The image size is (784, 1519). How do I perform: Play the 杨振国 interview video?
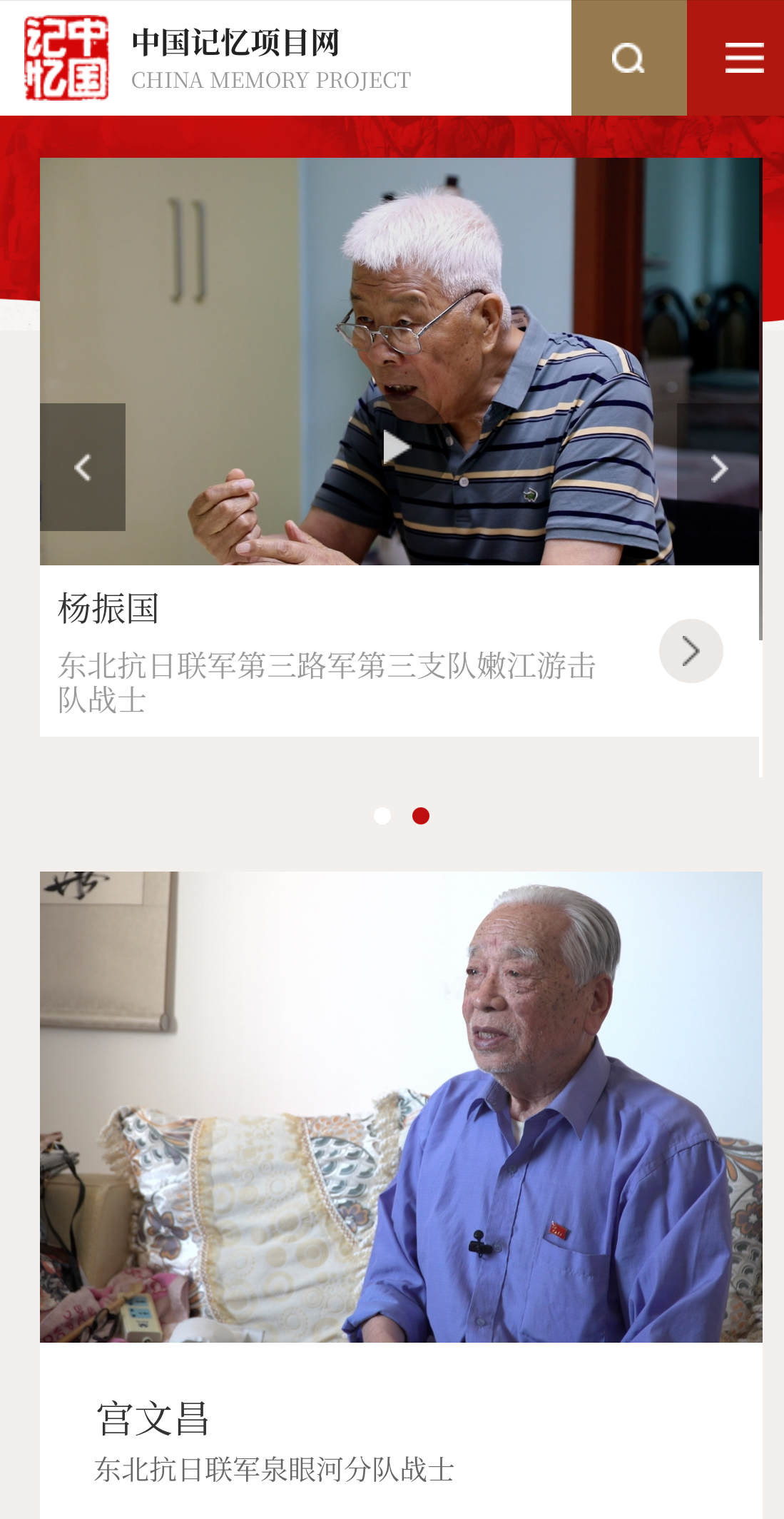pyautogui.click(x=397, y=448)
